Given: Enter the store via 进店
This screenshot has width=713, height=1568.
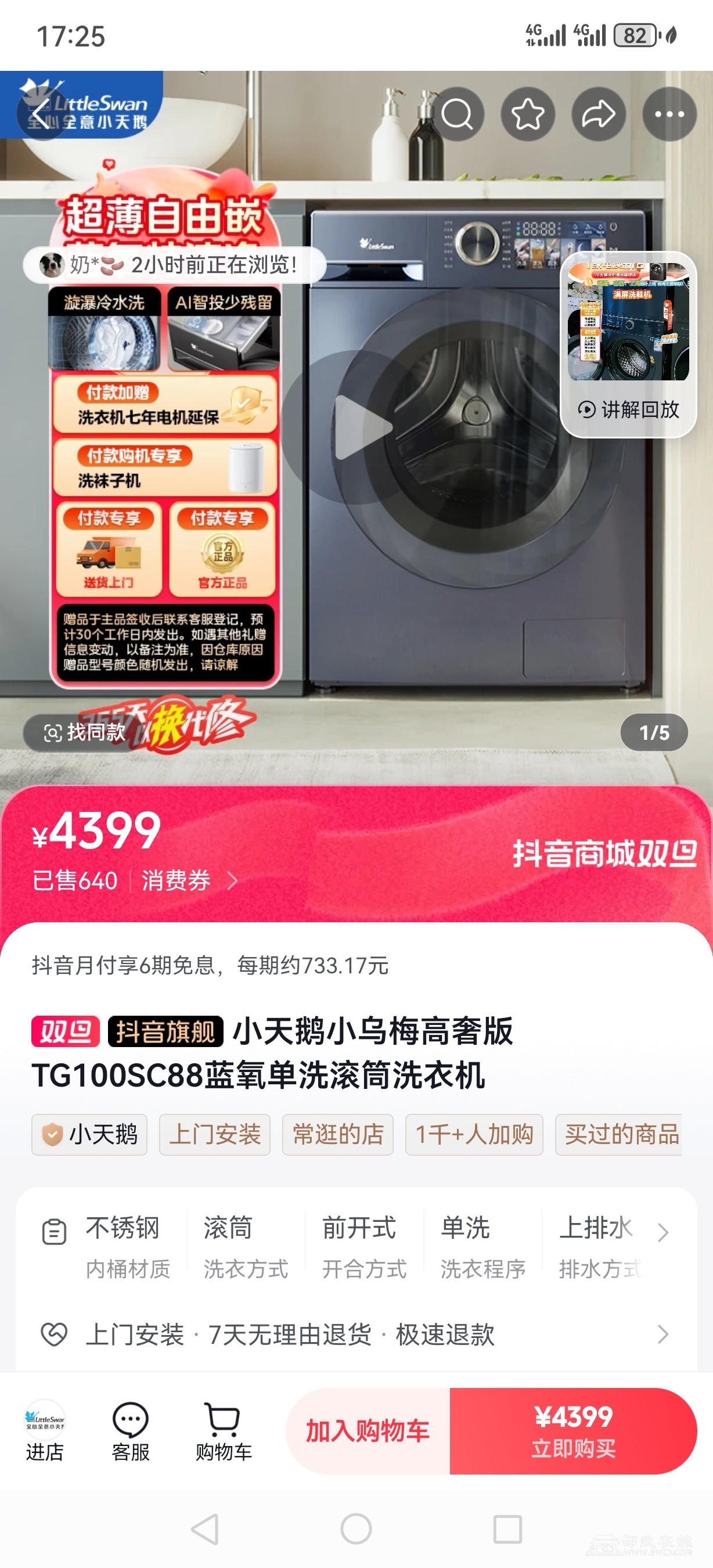Looking at the screenshot, I should point(44,1430).
